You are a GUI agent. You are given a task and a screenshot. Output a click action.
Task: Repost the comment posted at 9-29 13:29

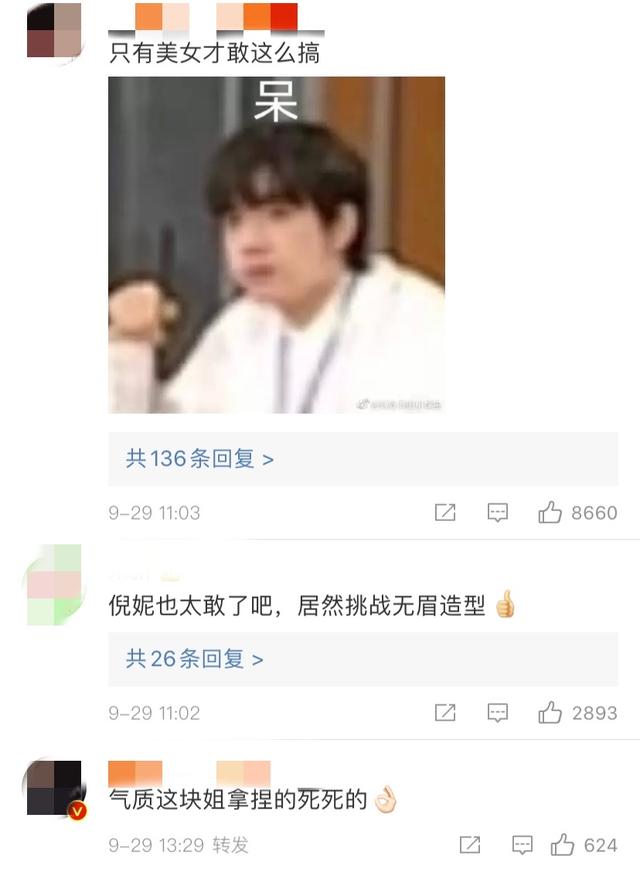(470, 845)
